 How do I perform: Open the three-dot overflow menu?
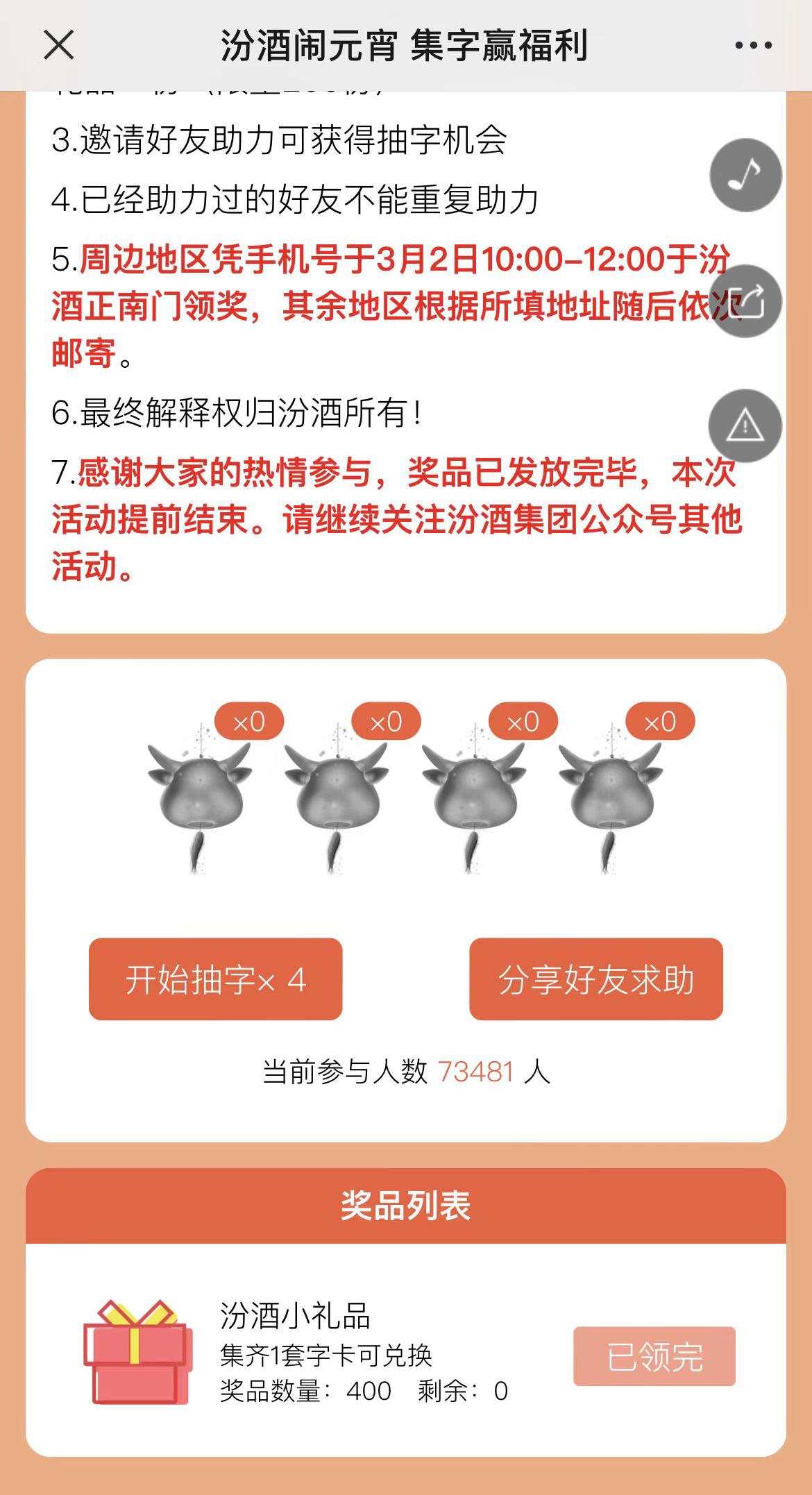(x=753, y=46)
